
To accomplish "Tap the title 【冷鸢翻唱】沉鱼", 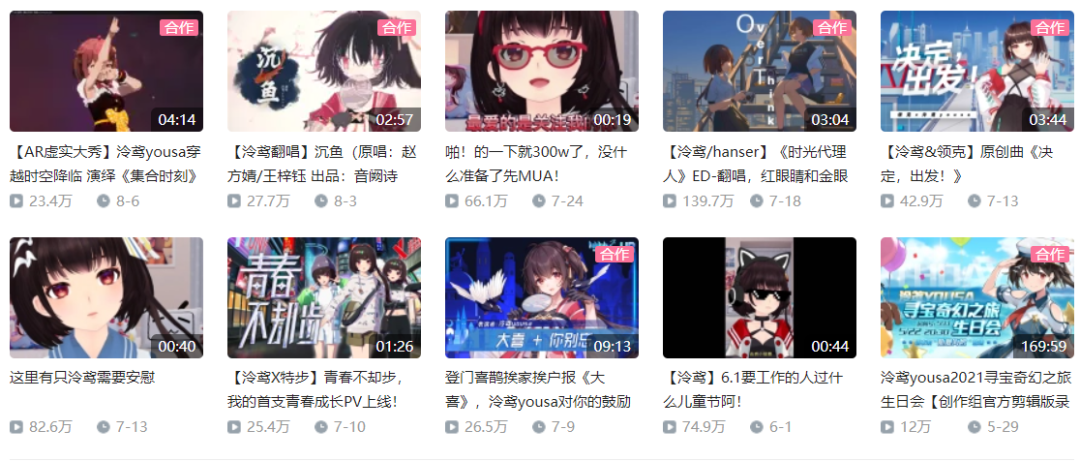I will (x=322, y=164).
